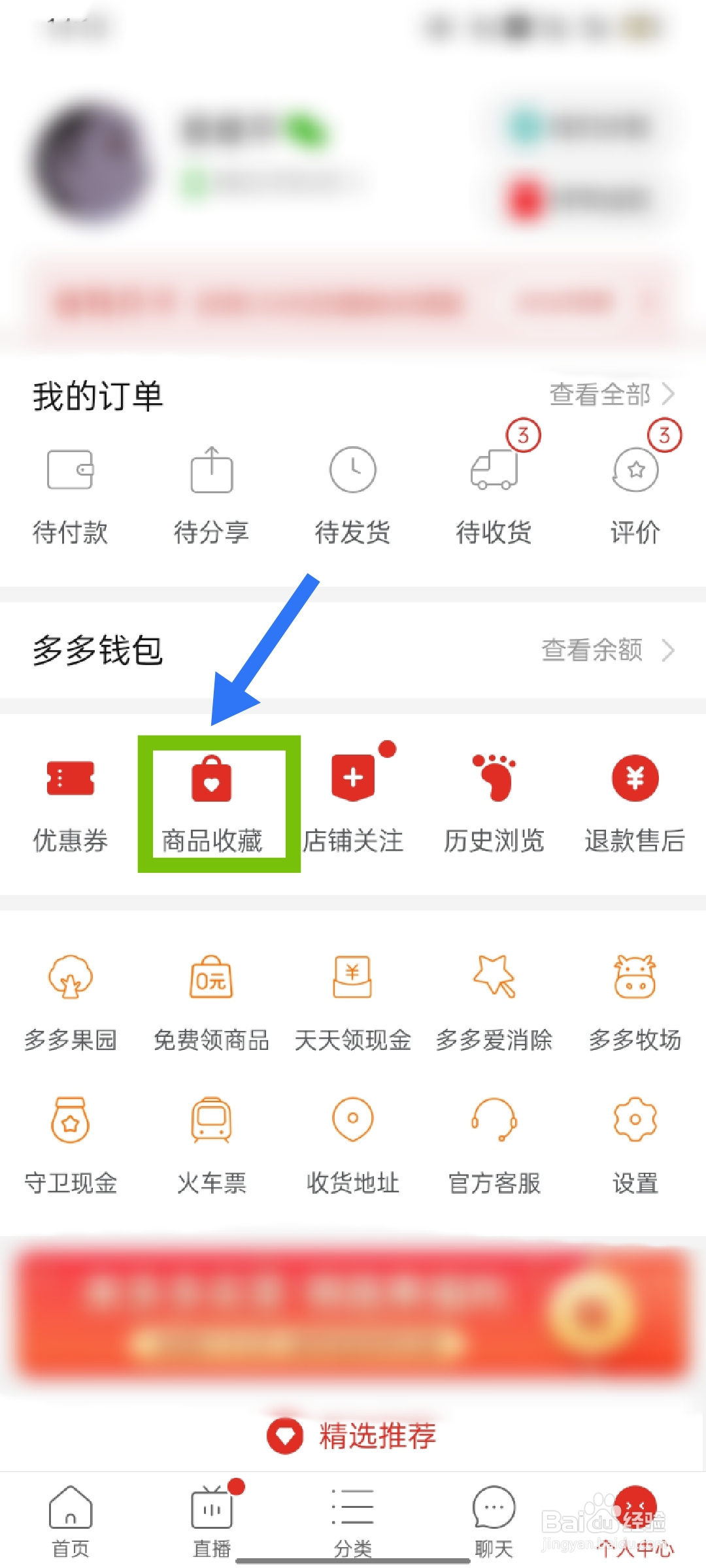Open the 聊天 chat tab
The height and width of the screenshot is (1568, 706).
(x=494, y=1516)
